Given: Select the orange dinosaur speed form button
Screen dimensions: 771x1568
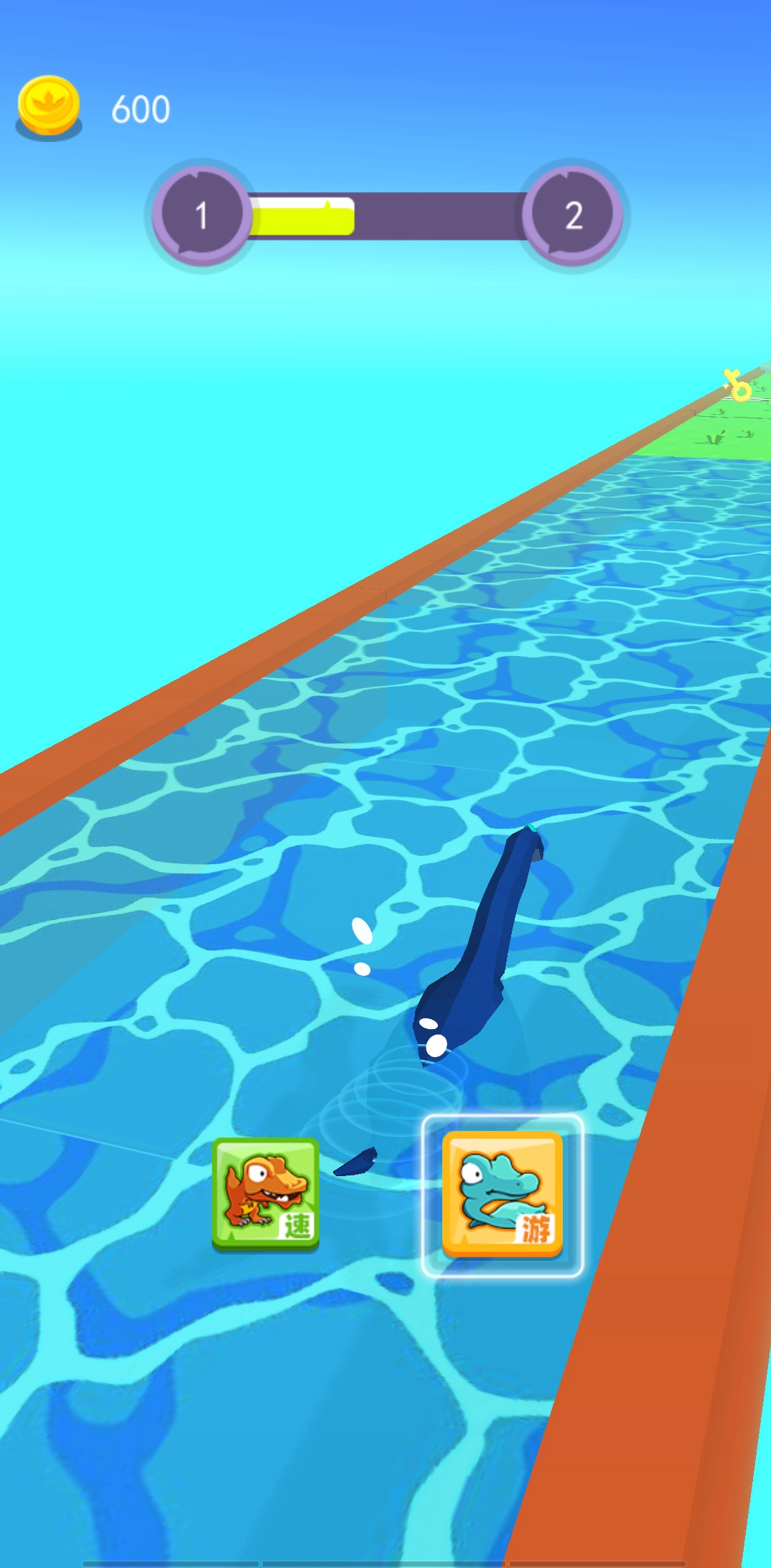Looking at the screenshot, I should click(x=266, y=1193).
